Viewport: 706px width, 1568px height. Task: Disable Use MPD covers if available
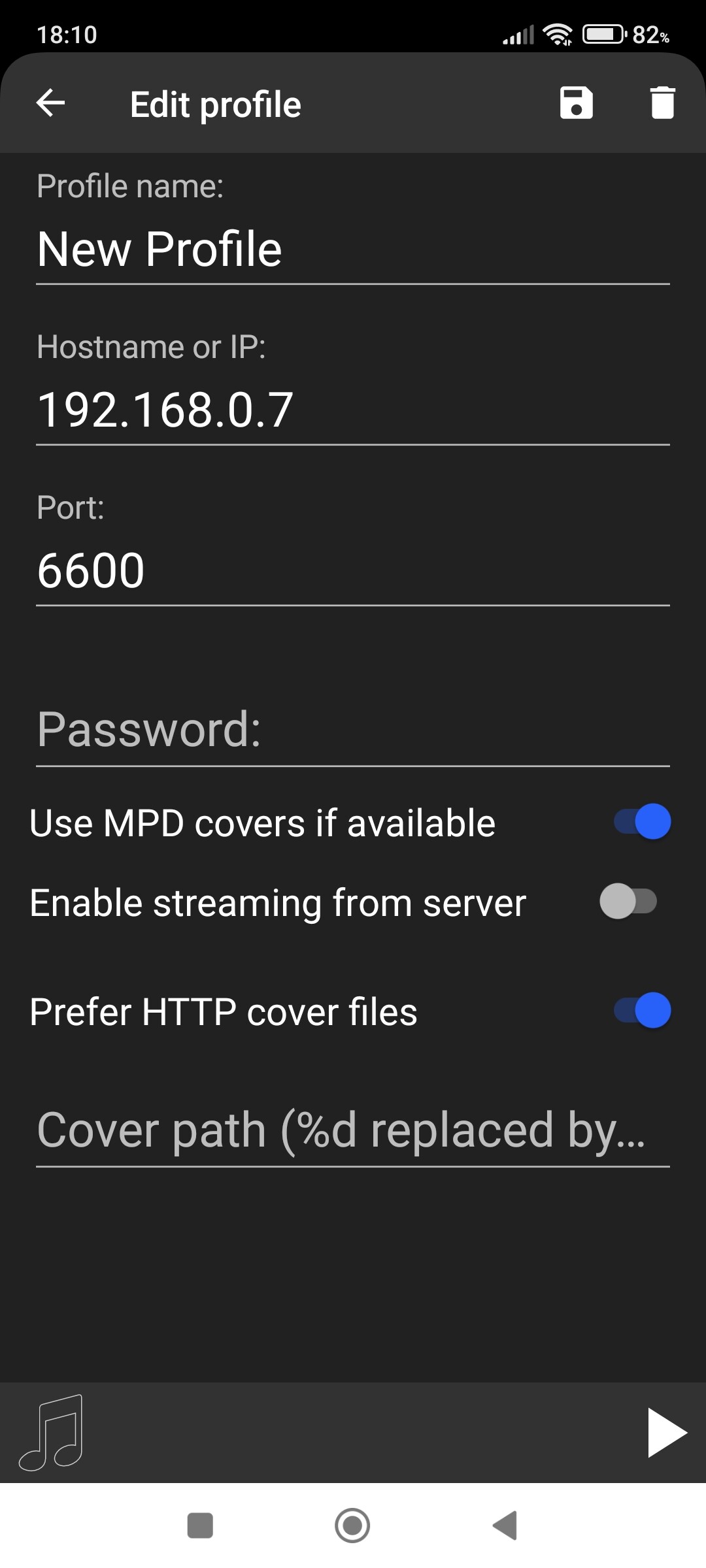(x=642, y=822)
